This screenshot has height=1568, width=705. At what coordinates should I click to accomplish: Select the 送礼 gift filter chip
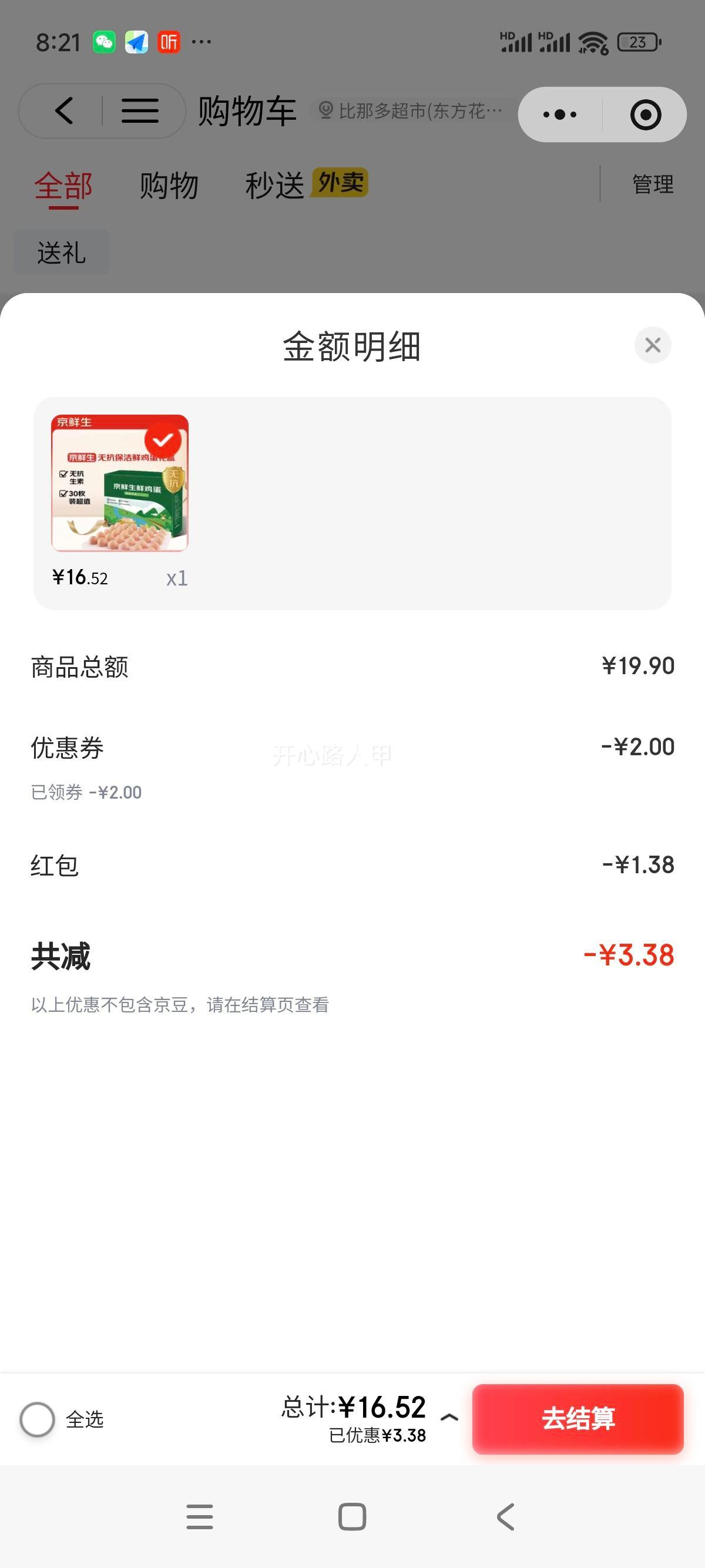[x=61, y=252]
